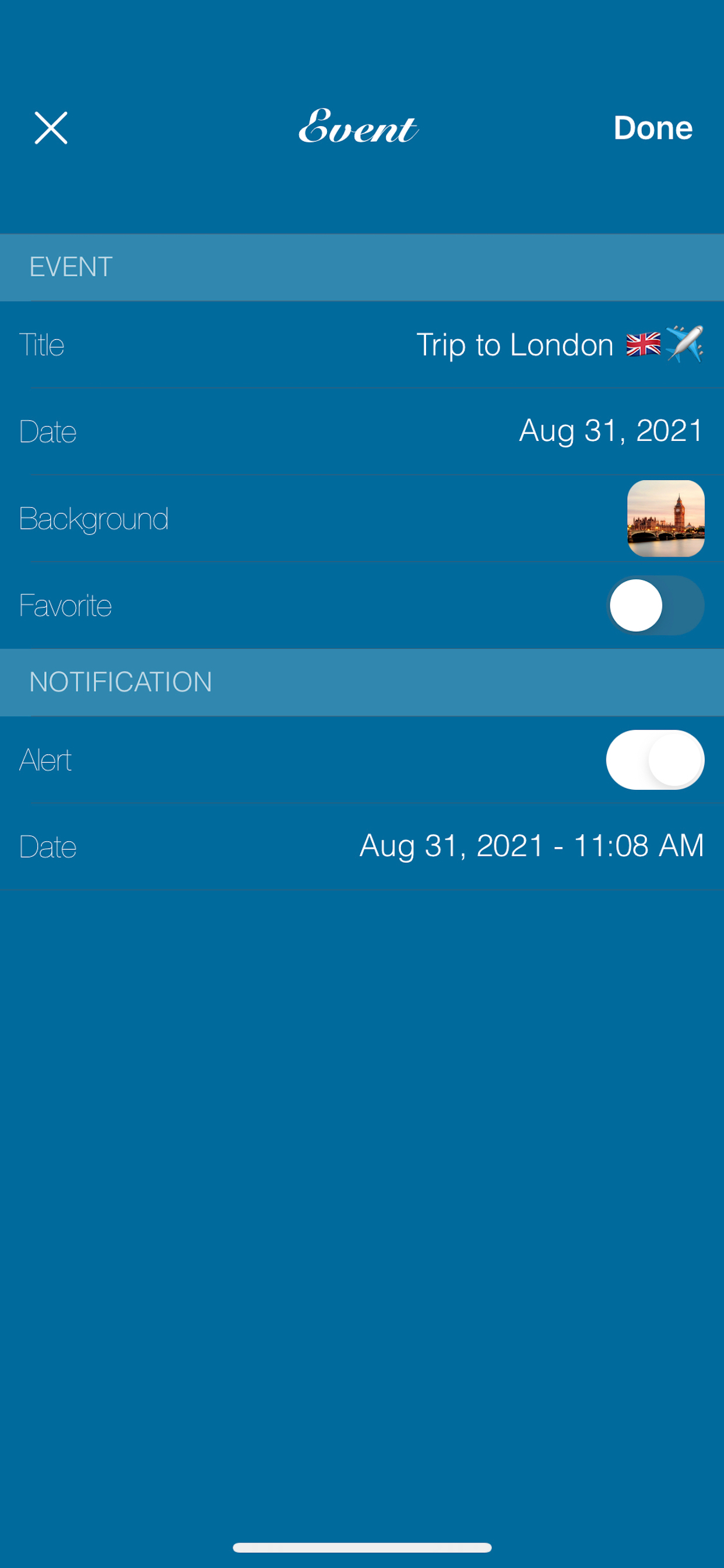Select the EVENT section header
Screen dimensions: 724x1568
tap(71, 266)
